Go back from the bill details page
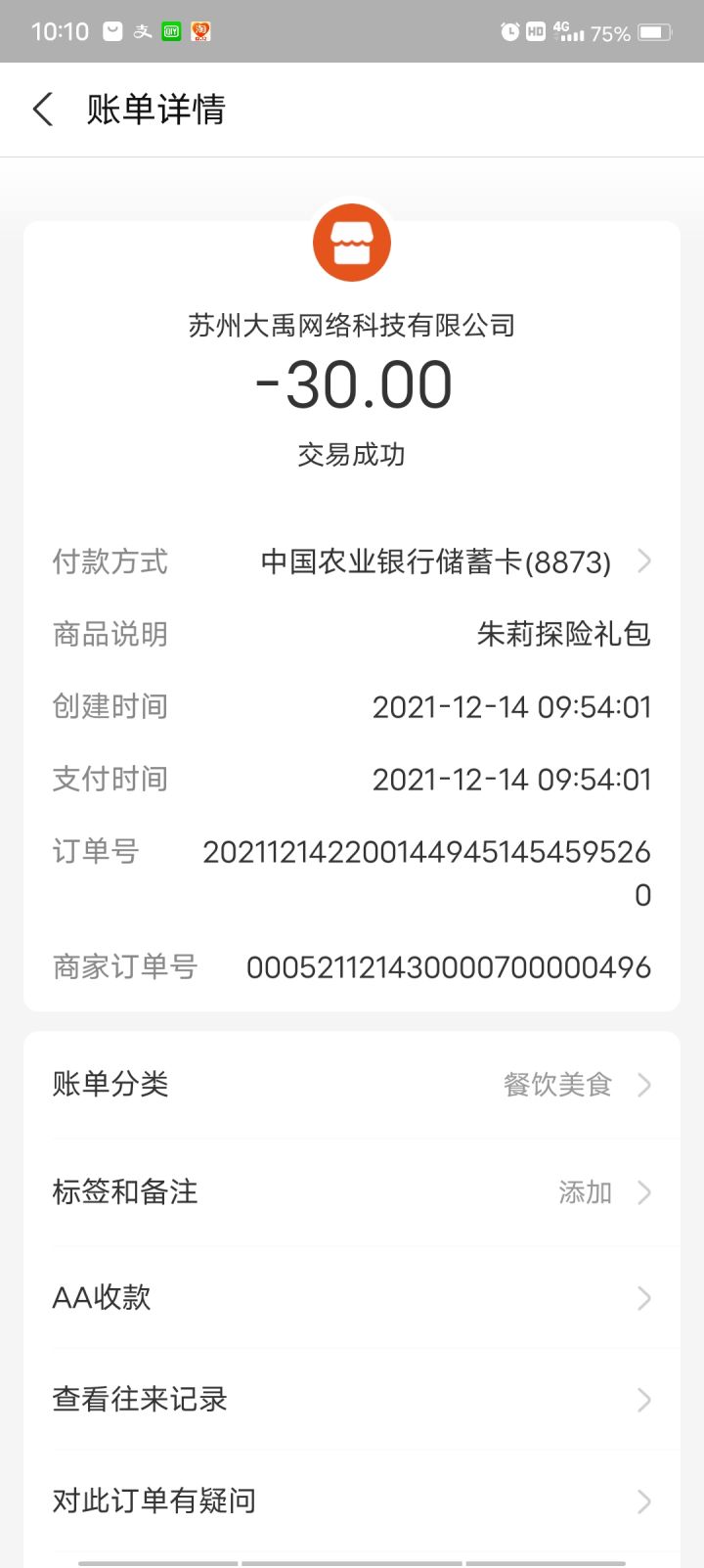The height and width of the screenshot is (1568, 704). [43, 110]
